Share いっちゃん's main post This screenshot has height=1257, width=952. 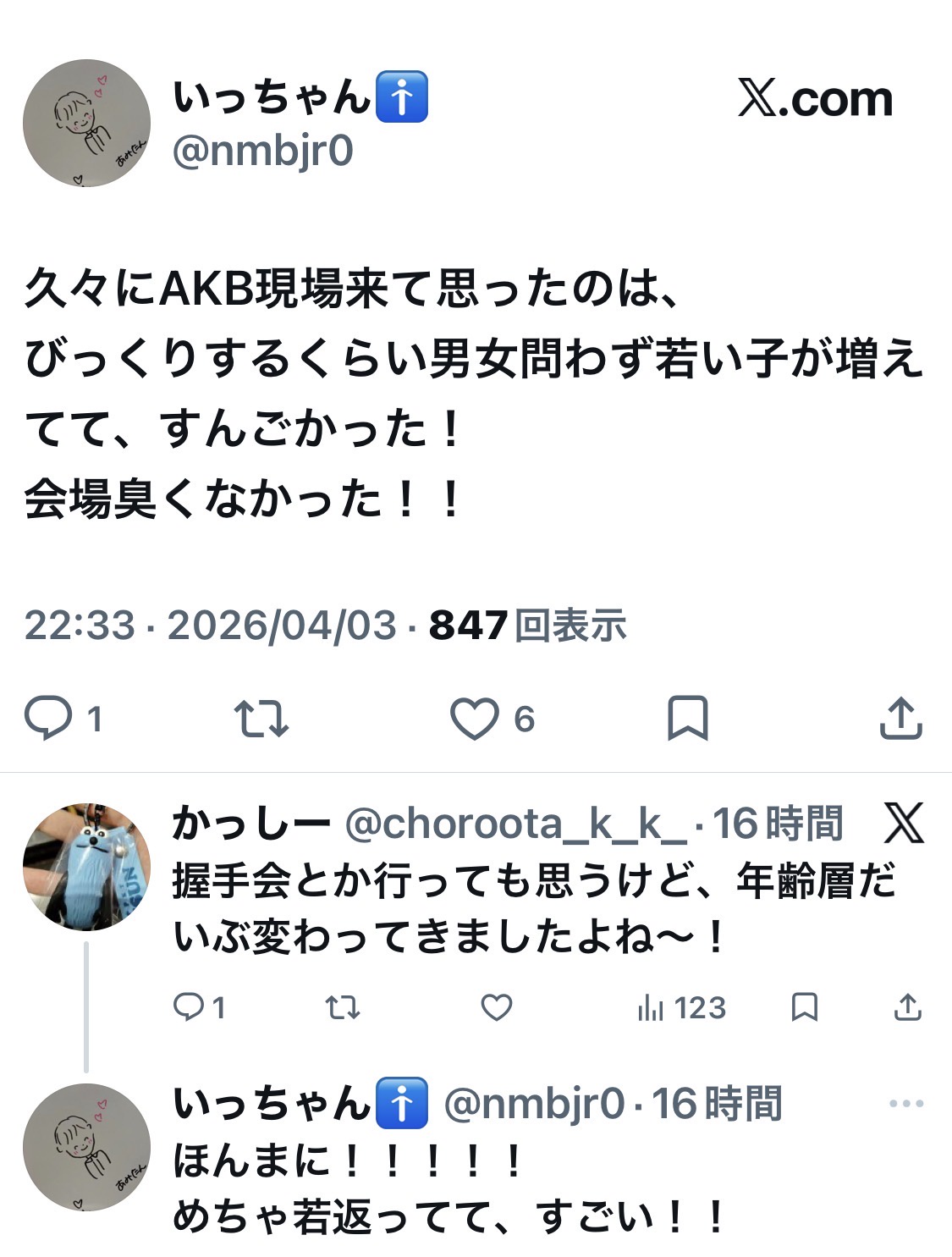900,718
